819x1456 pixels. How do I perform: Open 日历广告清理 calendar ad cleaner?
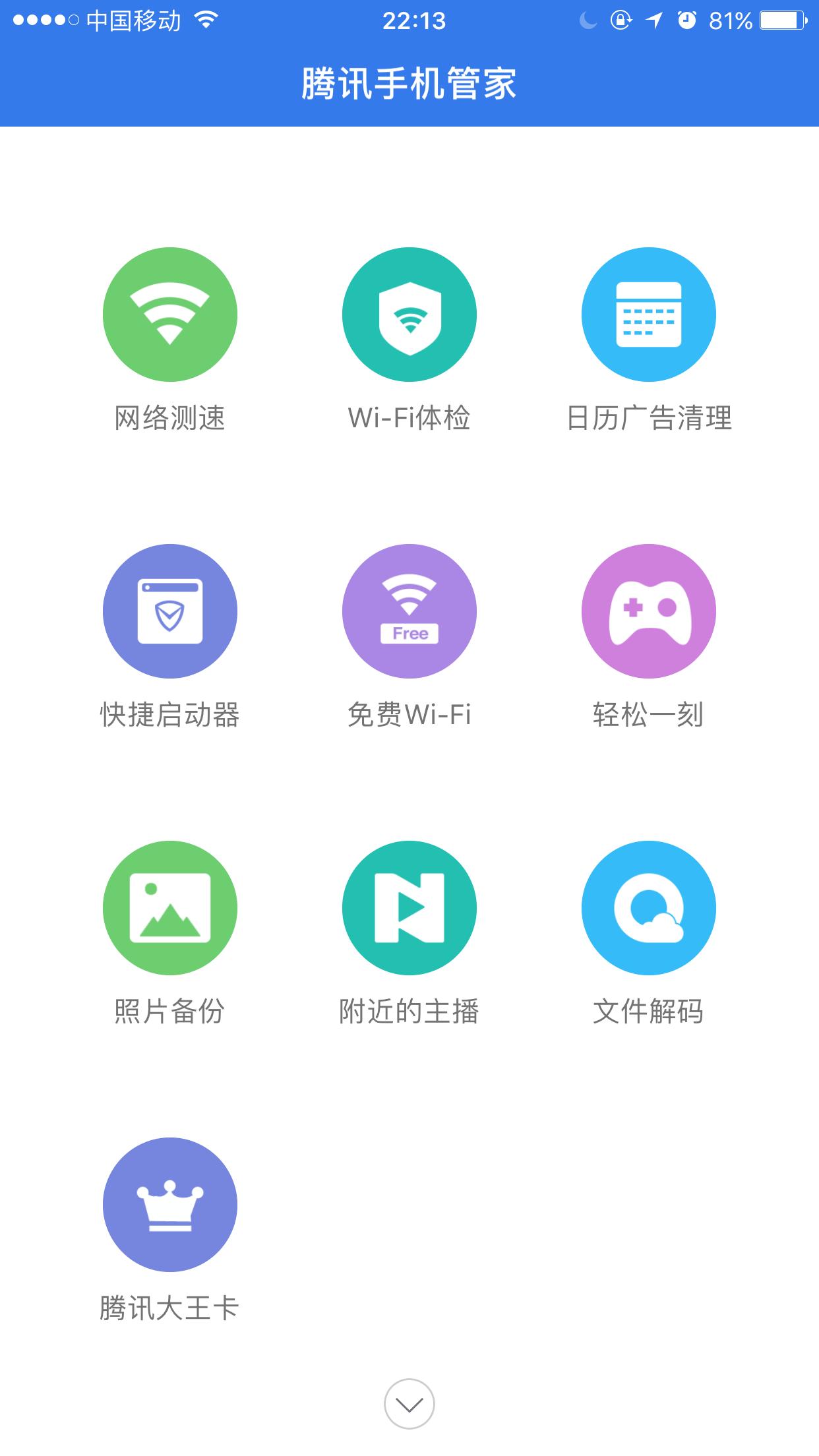(648, 315)
